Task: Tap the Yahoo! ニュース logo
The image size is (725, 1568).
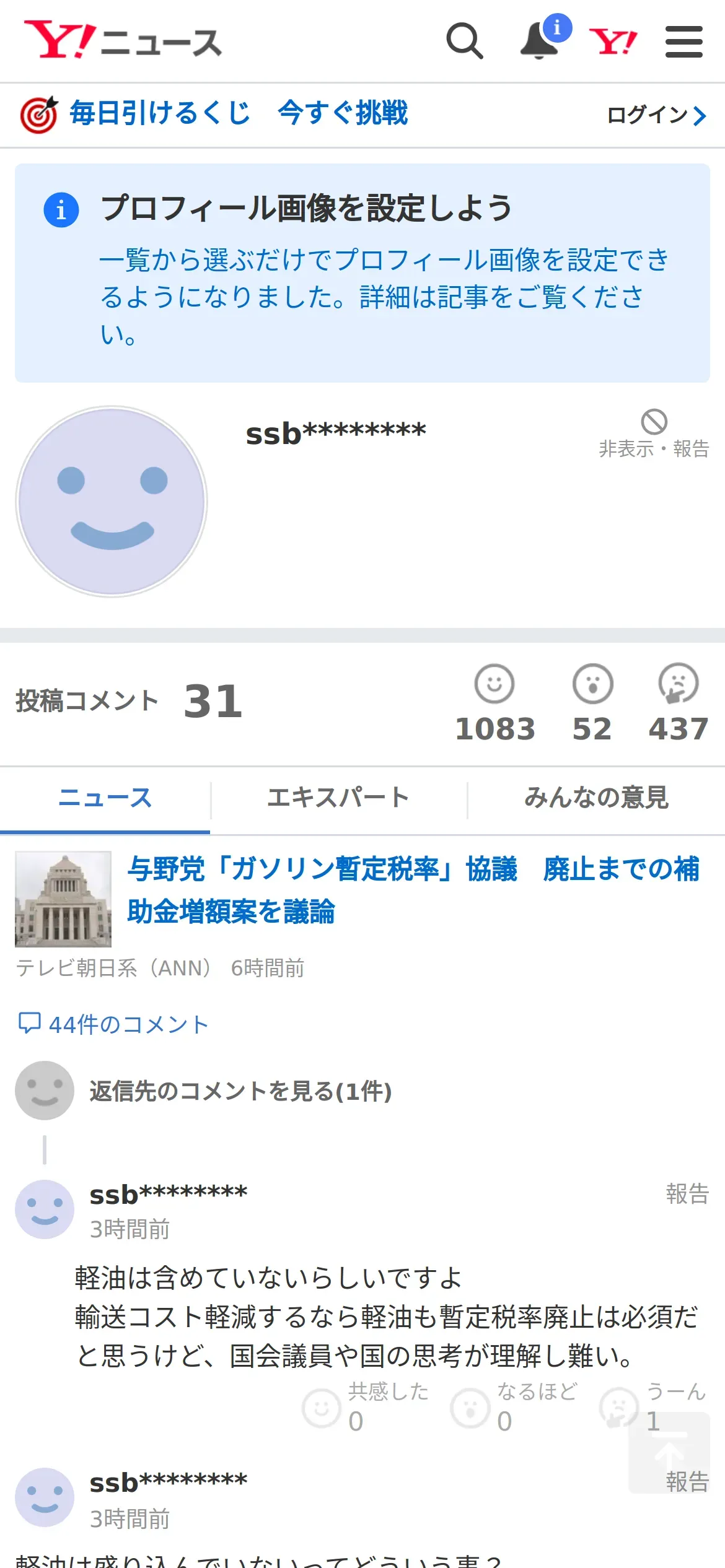Action: click(x=123, y=40)
